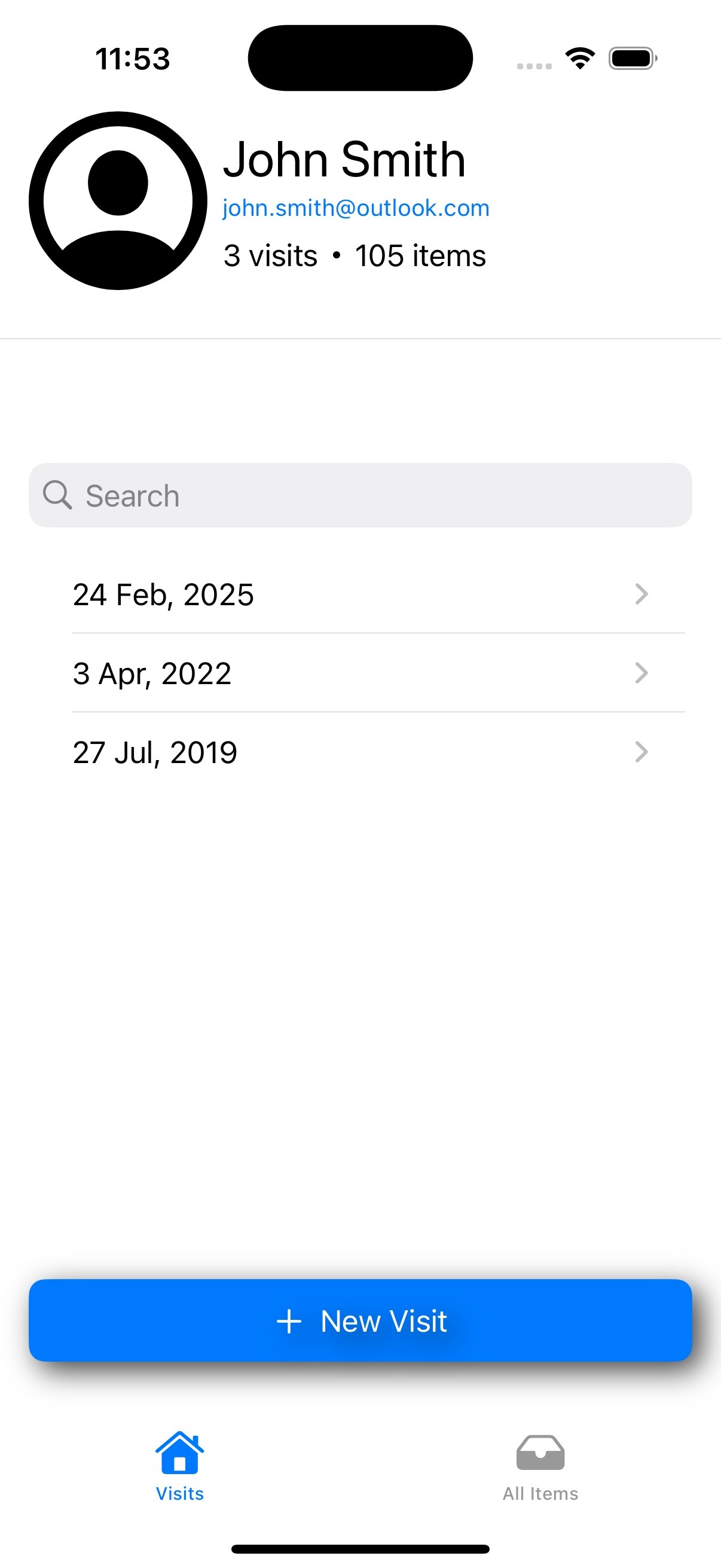The width and height of the screenshot is (721, 1568).
Task: Tap the Search field
Action: (360, 496)
